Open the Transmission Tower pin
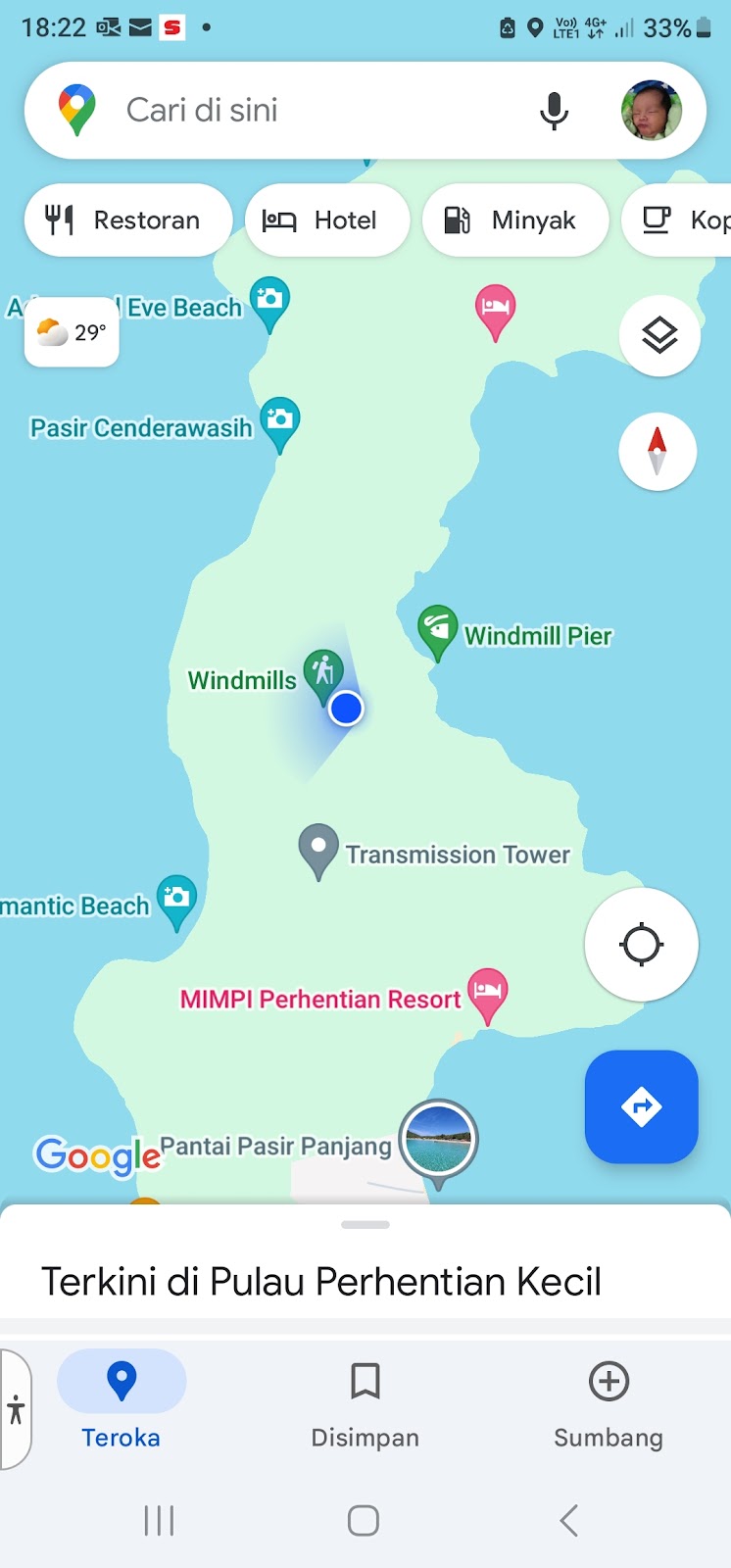 point(318,847)
